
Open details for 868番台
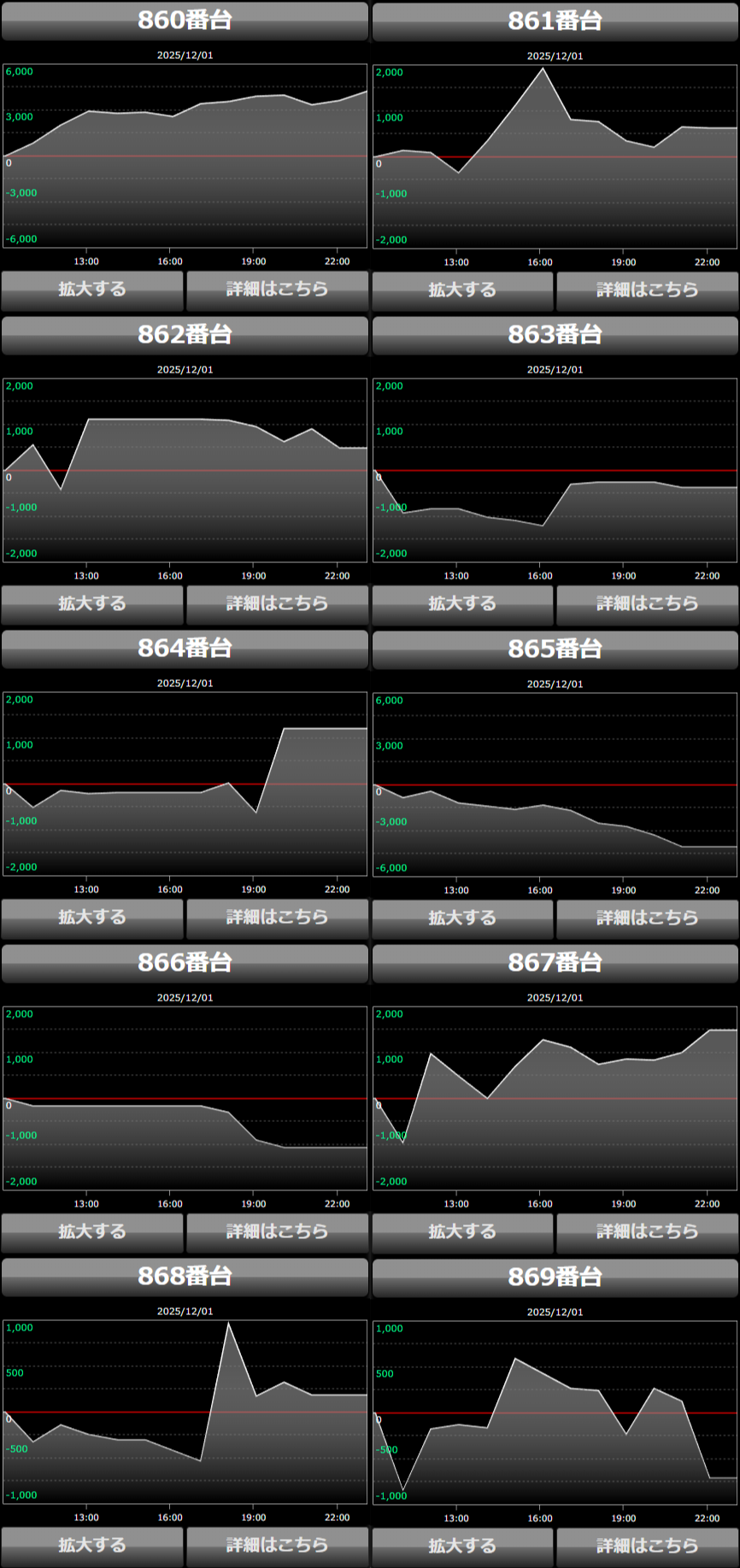(x=277, y=1546)
